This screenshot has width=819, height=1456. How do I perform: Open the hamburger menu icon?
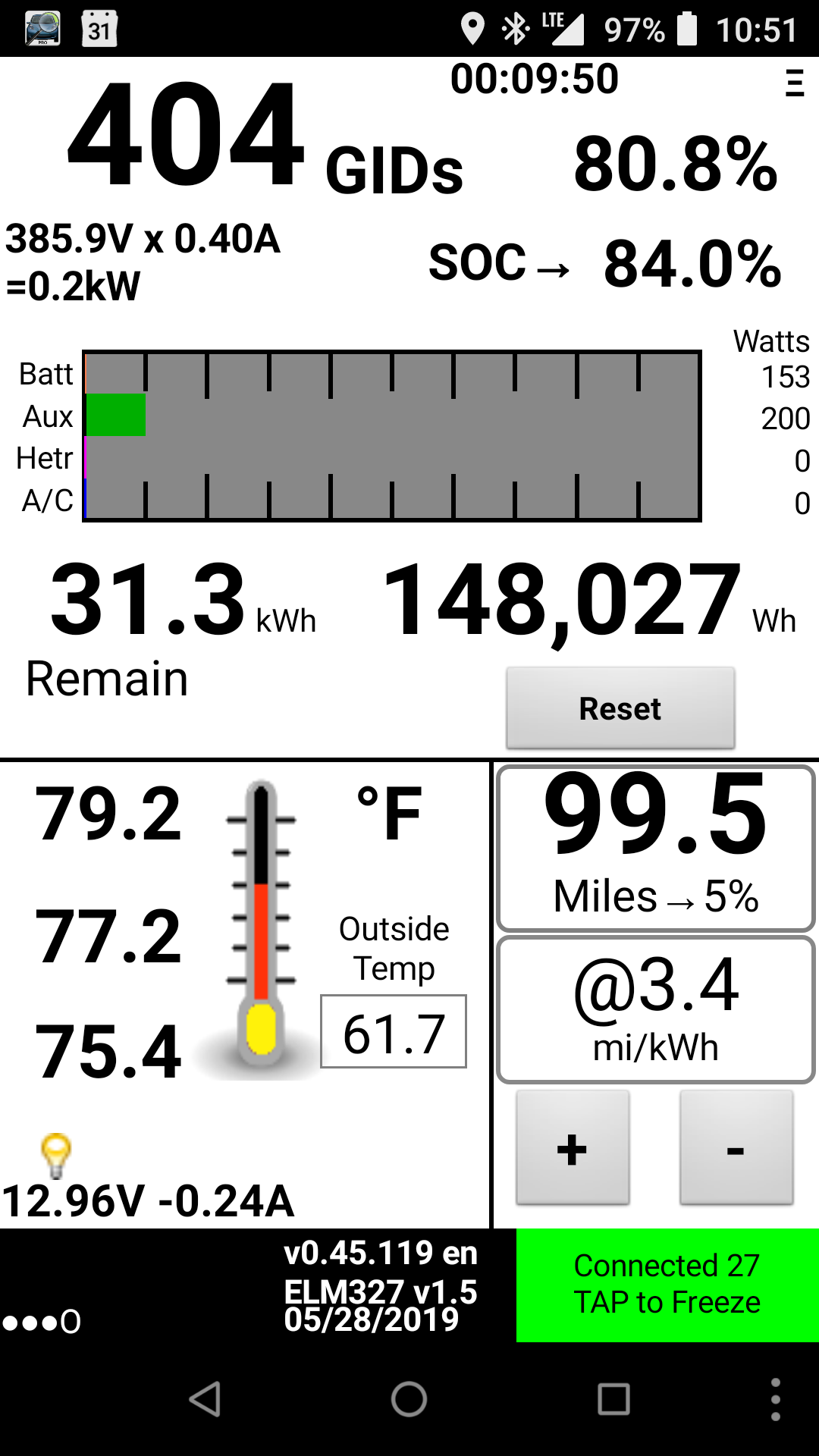pyautogui.click(x=794, y=83)
